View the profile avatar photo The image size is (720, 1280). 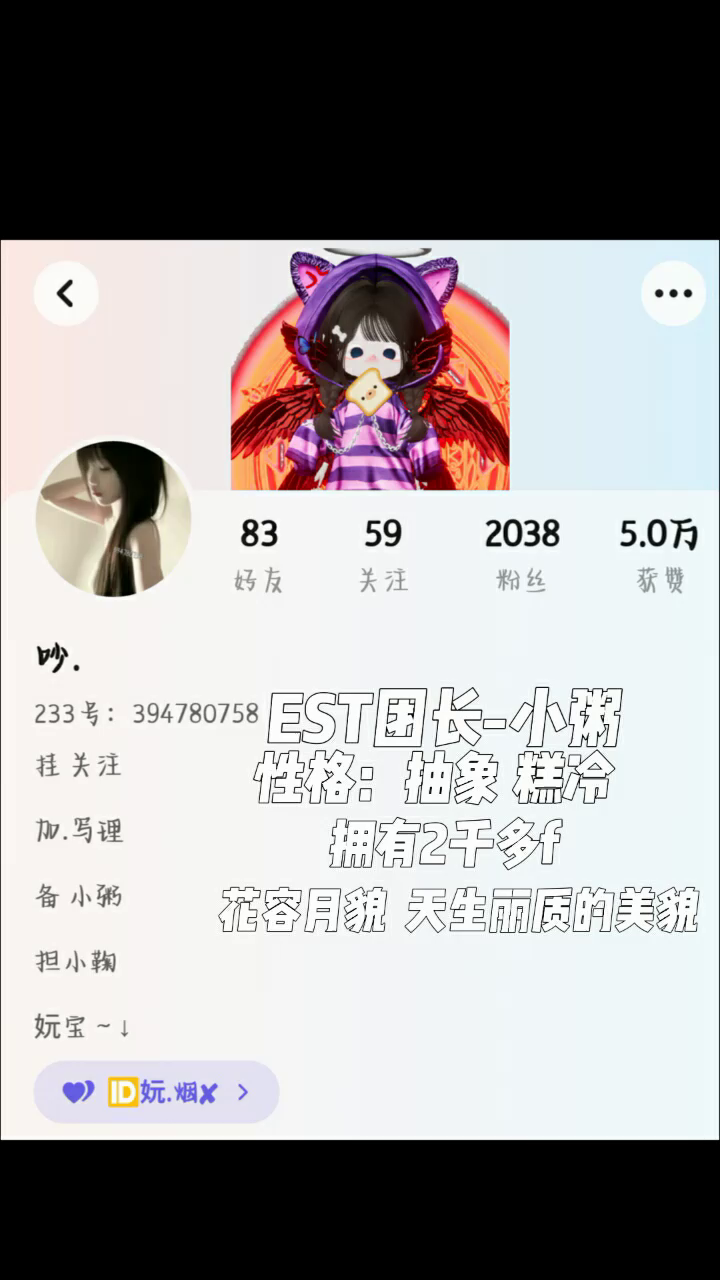click(x=113, y=519)
